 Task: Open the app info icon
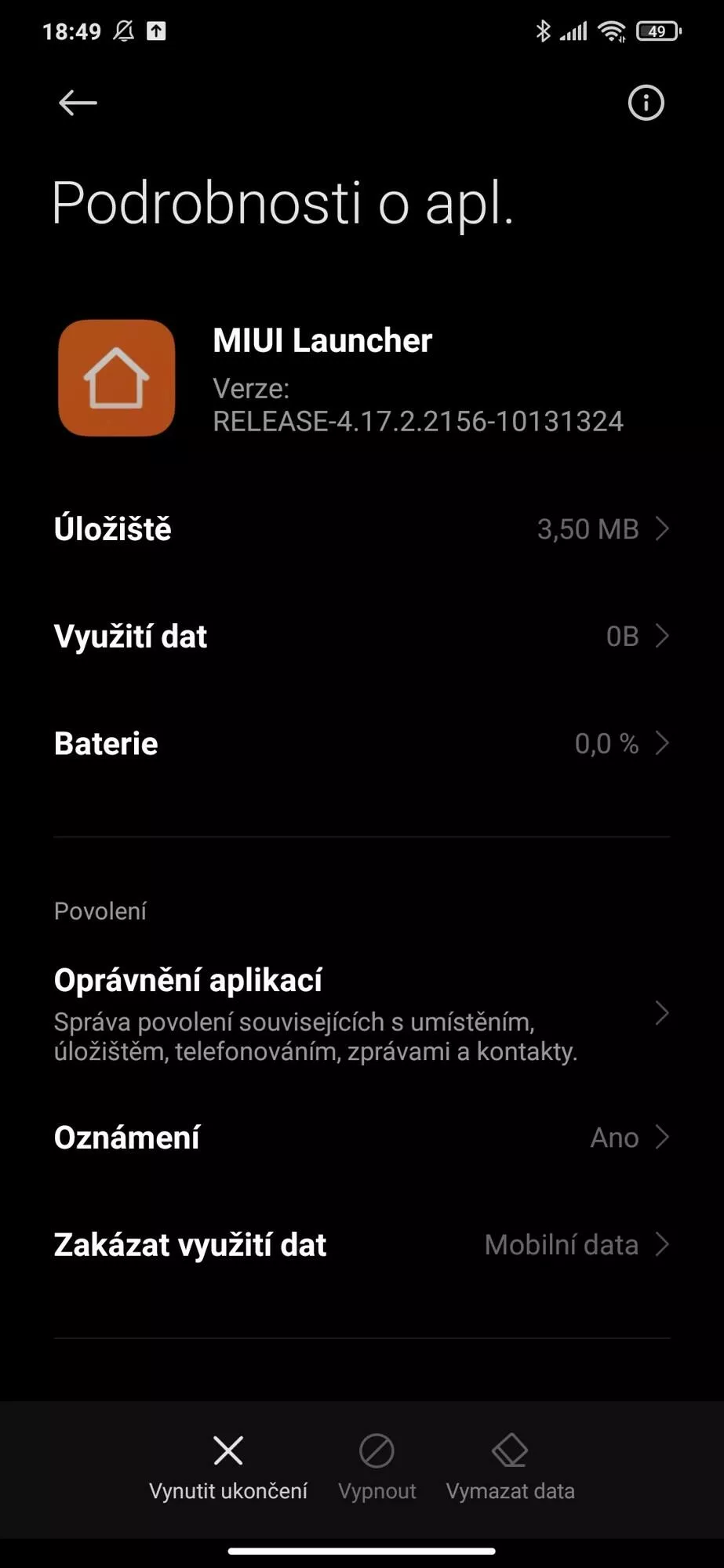(646, 103)
